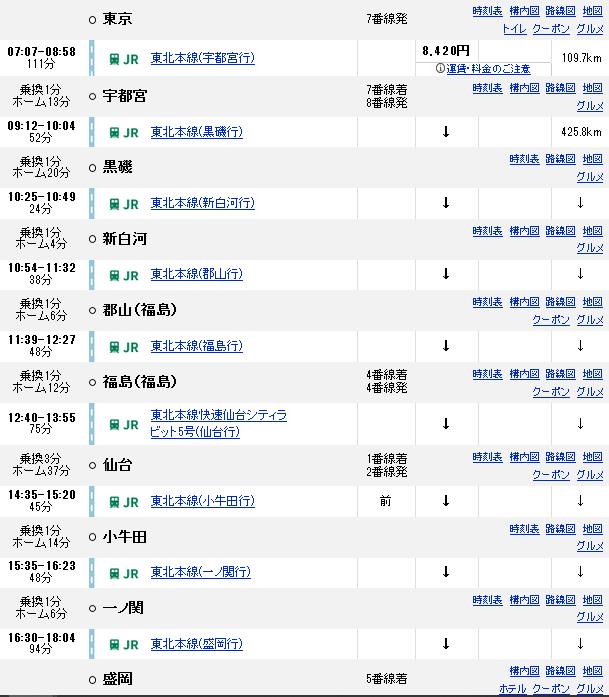609x697 pixels.
Task: Open 東北本線(盛岡行) train details
Action: coord(196,644)
